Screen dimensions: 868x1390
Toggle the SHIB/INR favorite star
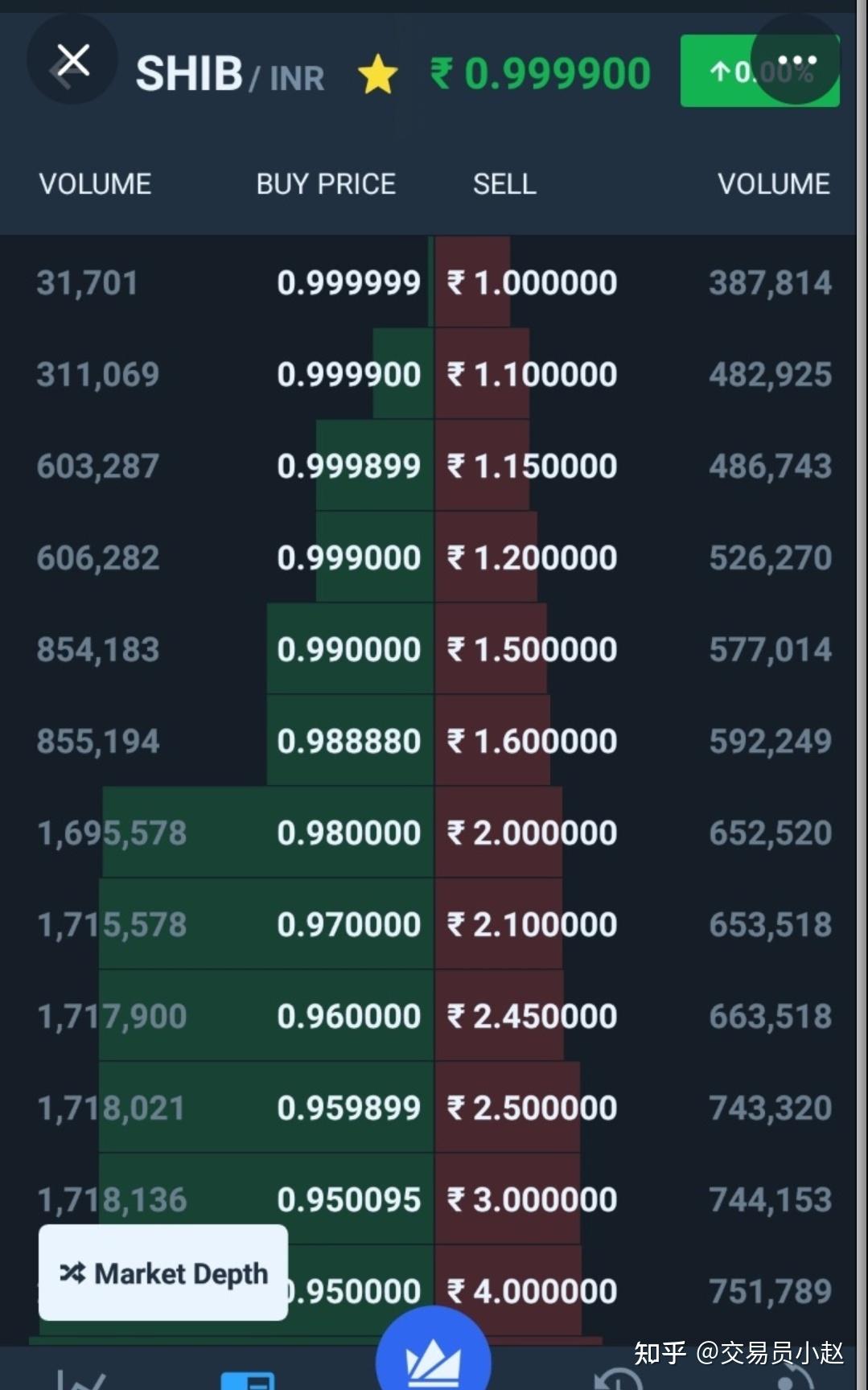[x=377, y=75]
